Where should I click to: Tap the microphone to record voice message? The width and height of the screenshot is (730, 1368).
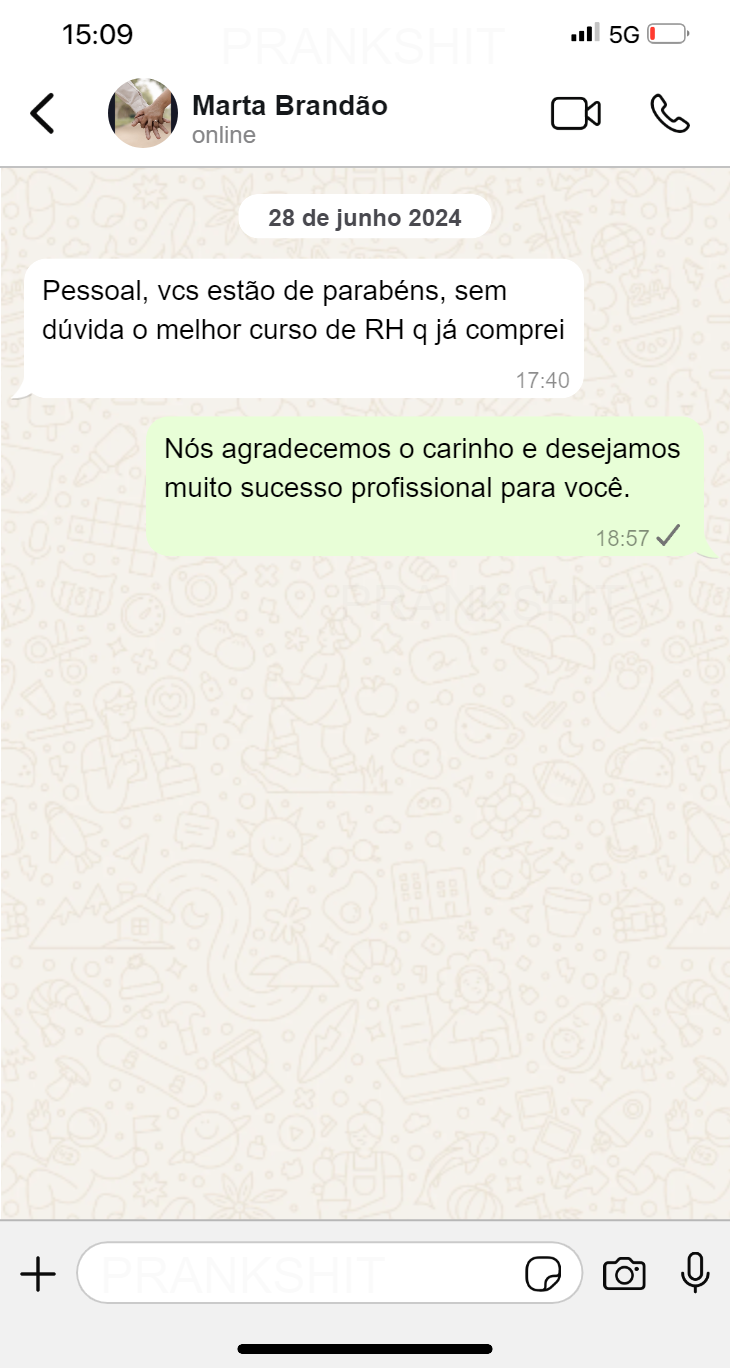695,1272
